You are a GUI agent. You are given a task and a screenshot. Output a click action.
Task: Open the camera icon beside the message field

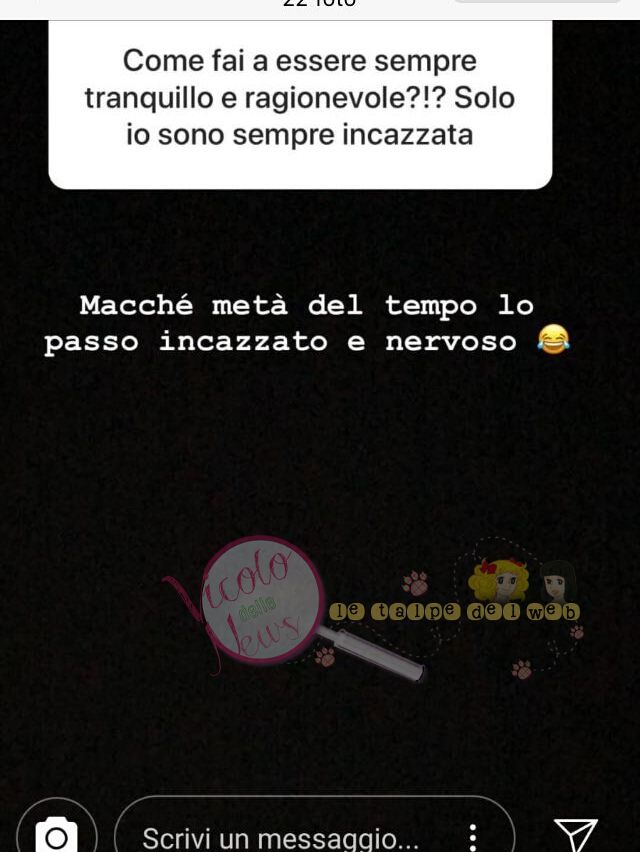click(56, 834)
